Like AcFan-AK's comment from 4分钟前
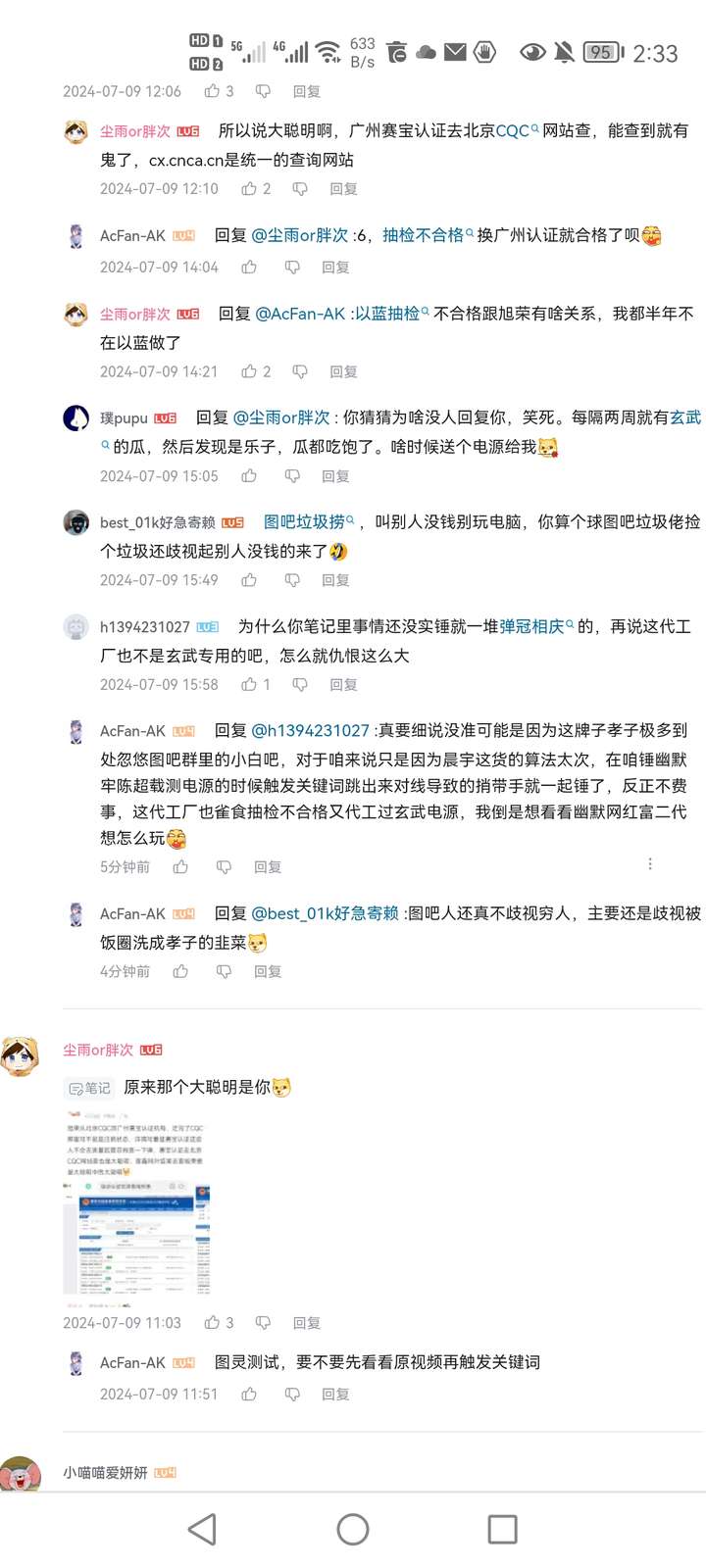706x1568 pixels. tap(180, 972)
